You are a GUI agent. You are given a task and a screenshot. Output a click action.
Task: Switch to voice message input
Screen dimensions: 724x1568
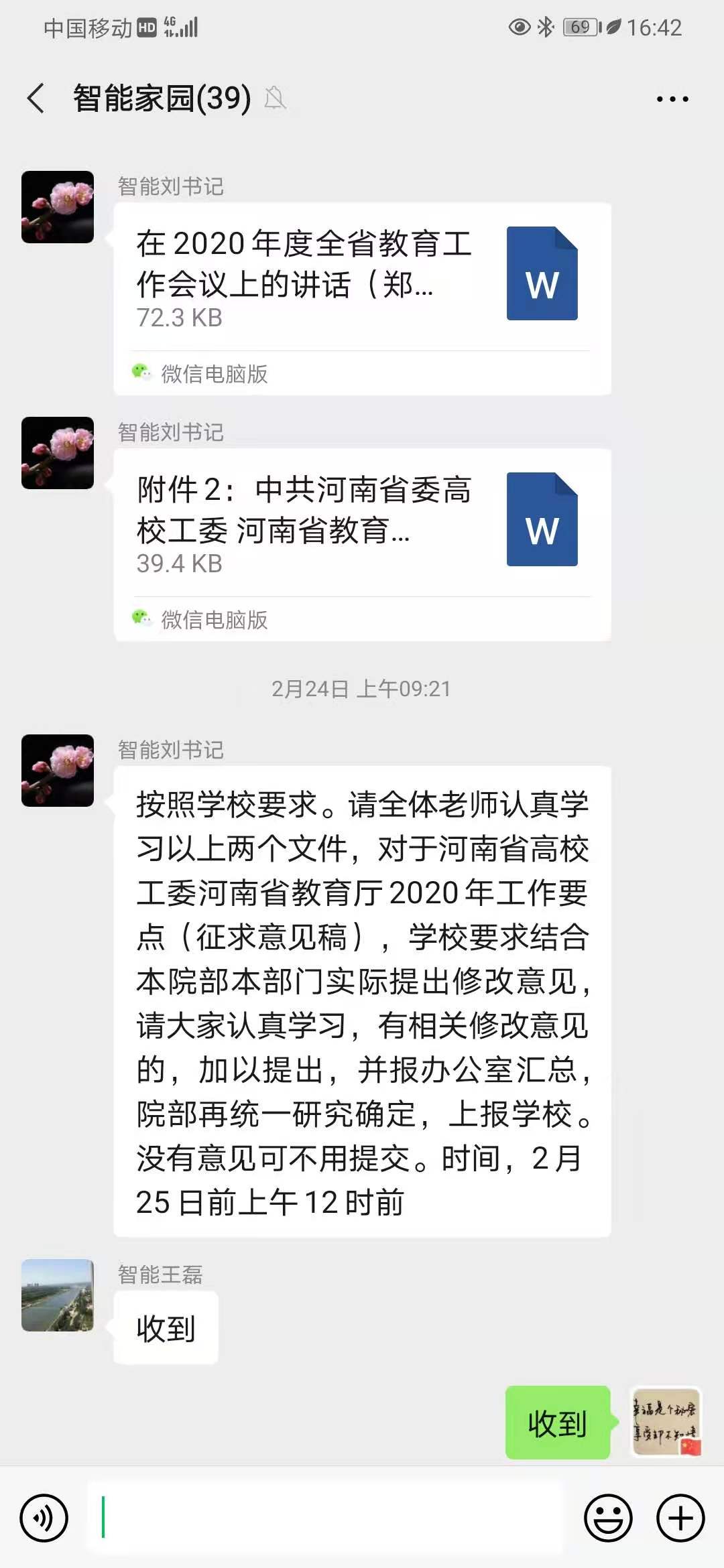44,1518
